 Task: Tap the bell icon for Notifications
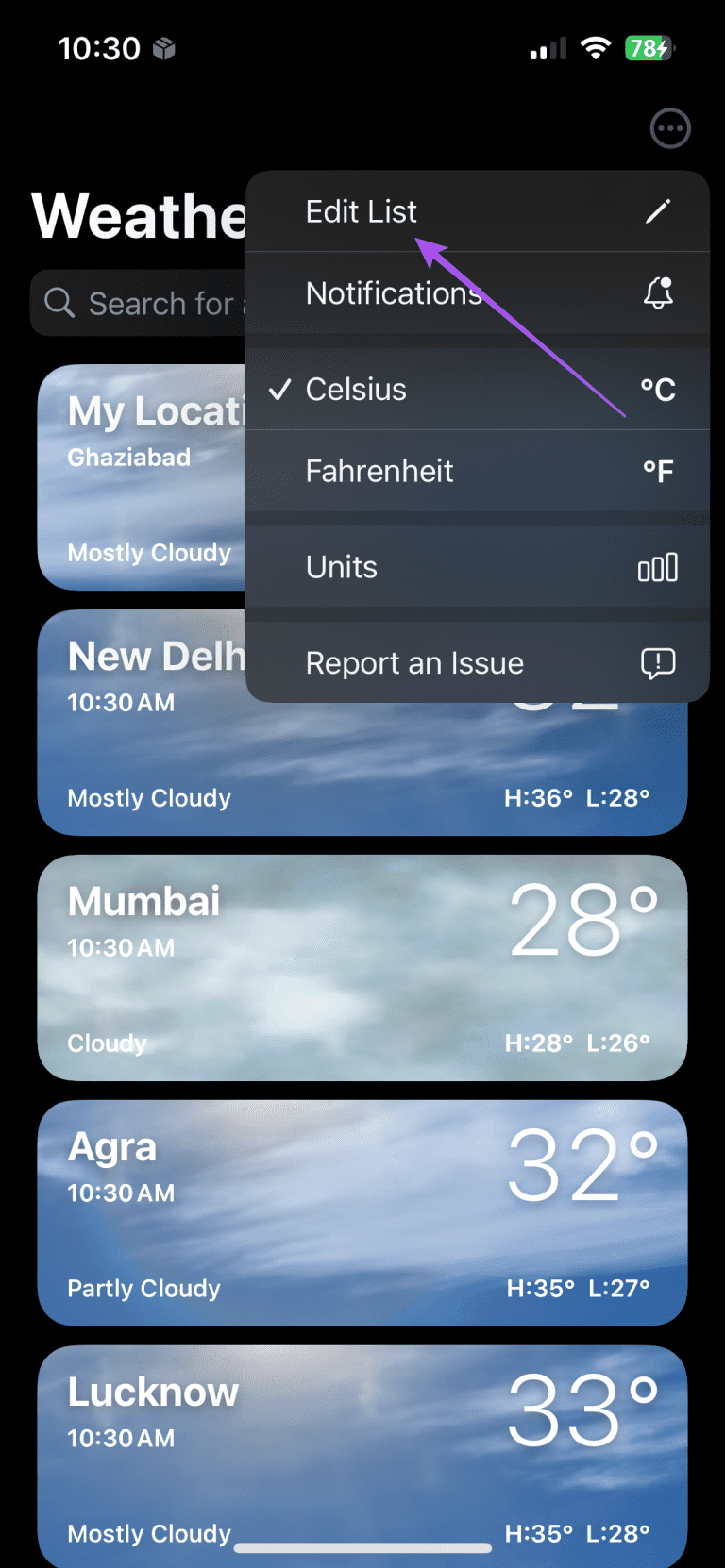[x=658, y=293]
